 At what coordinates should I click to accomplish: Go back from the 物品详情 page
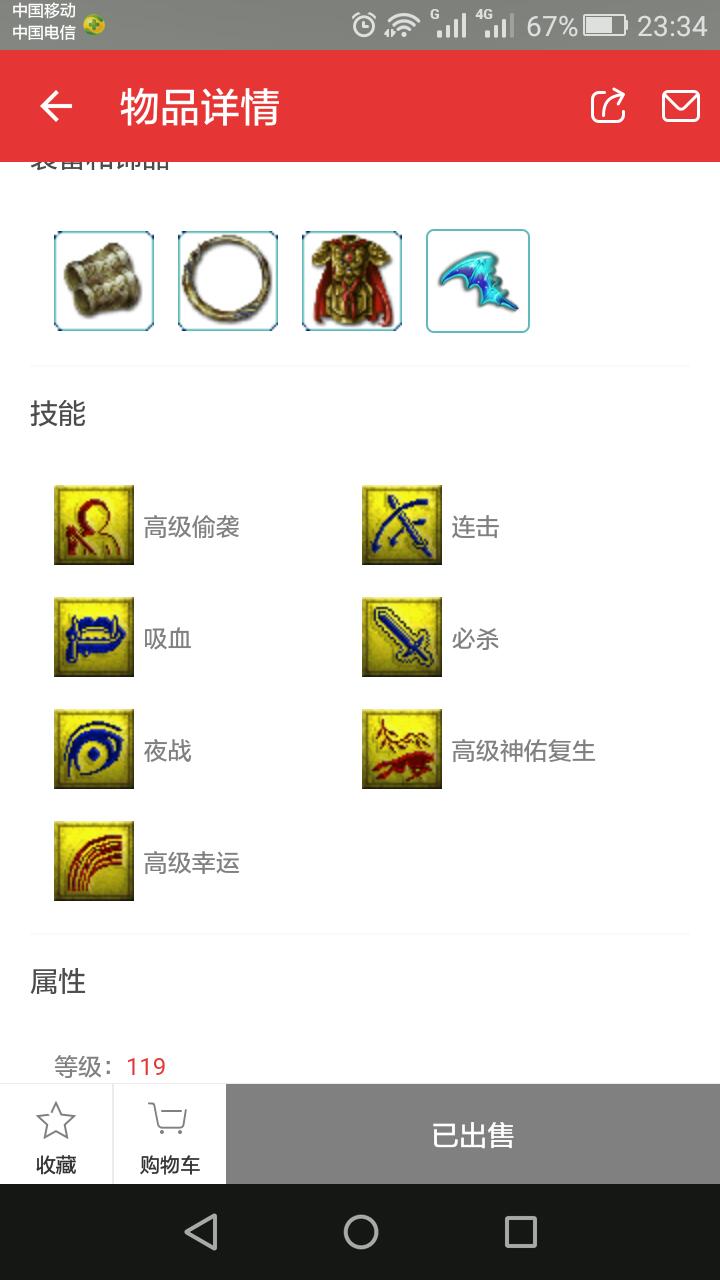coord(56,106)
